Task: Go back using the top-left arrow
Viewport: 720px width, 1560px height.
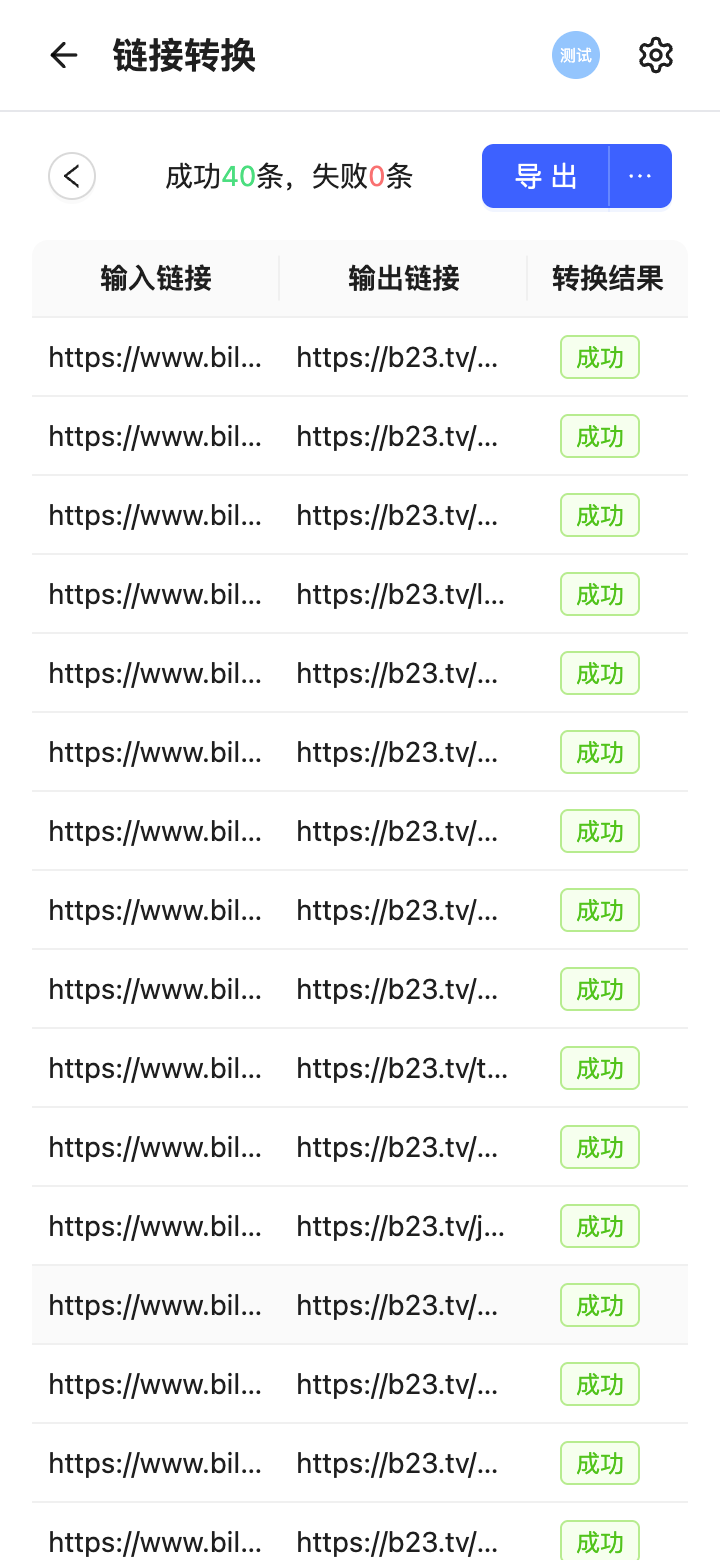Action: tap(64, 55)
